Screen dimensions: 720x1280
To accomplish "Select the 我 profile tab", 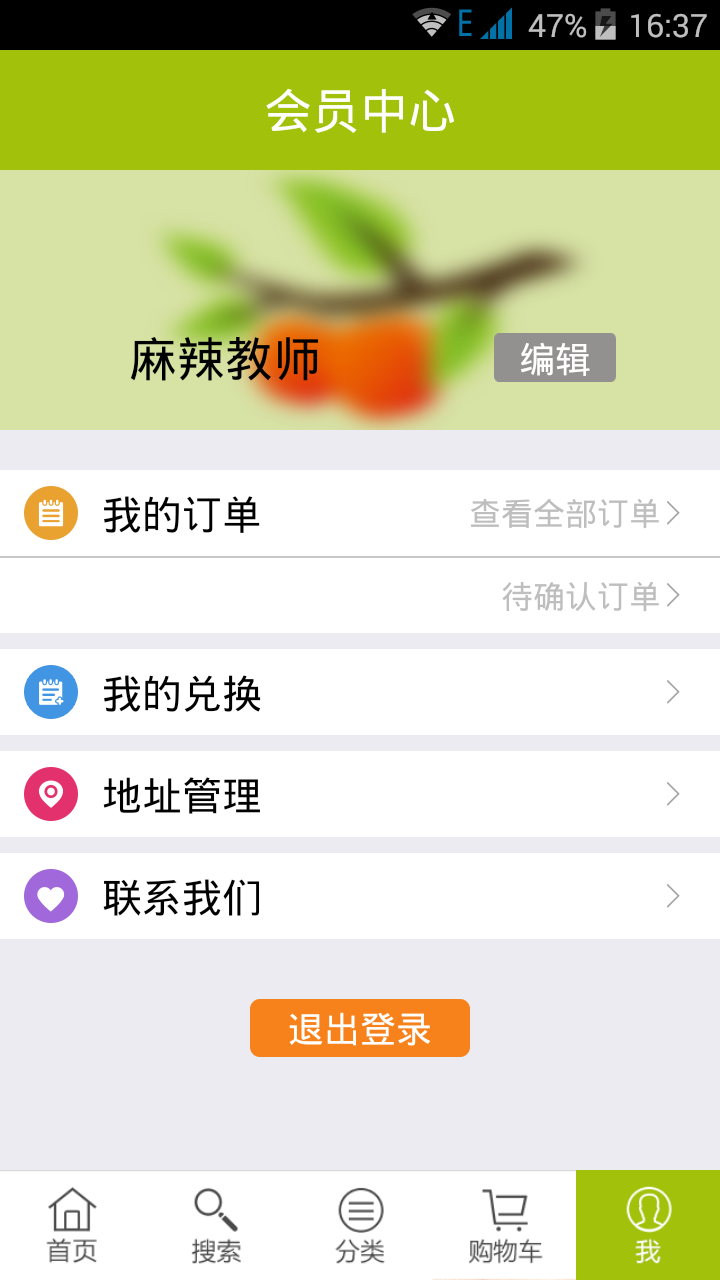I will [x=648, y=1226].
